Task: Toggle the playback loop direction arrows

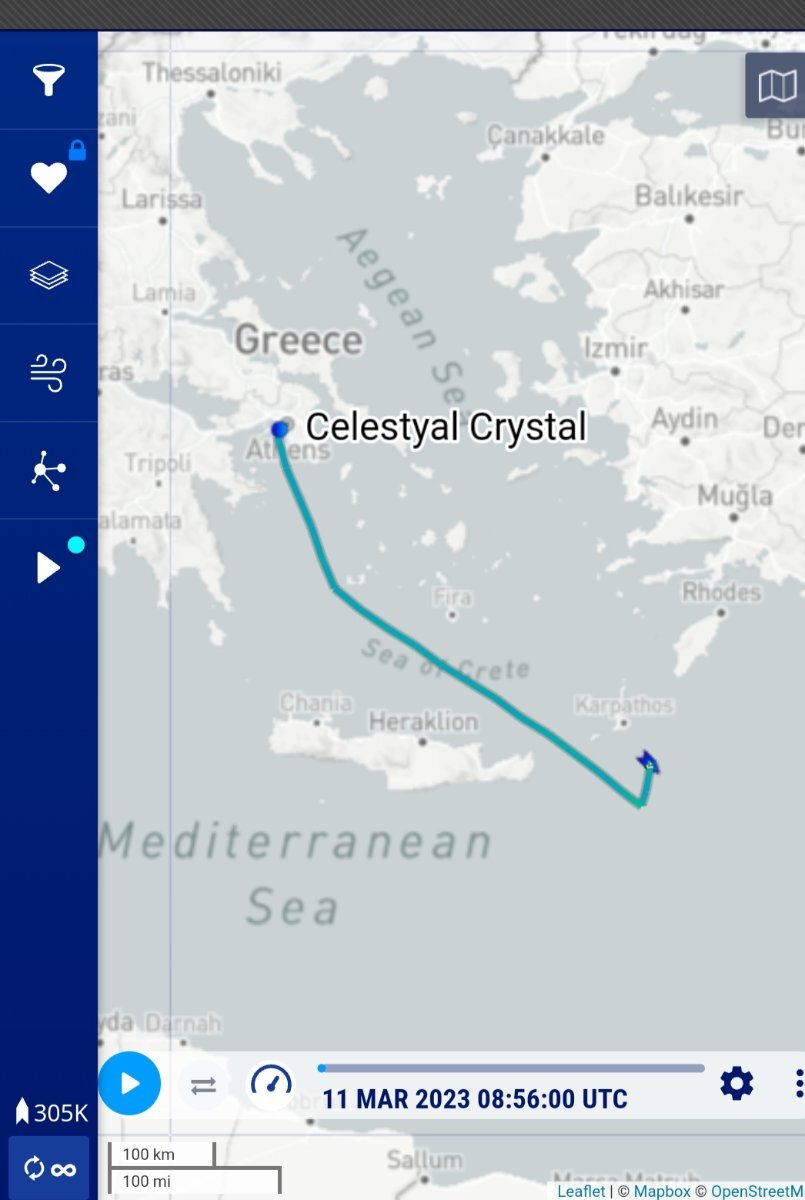Action: coord(204,1086)
